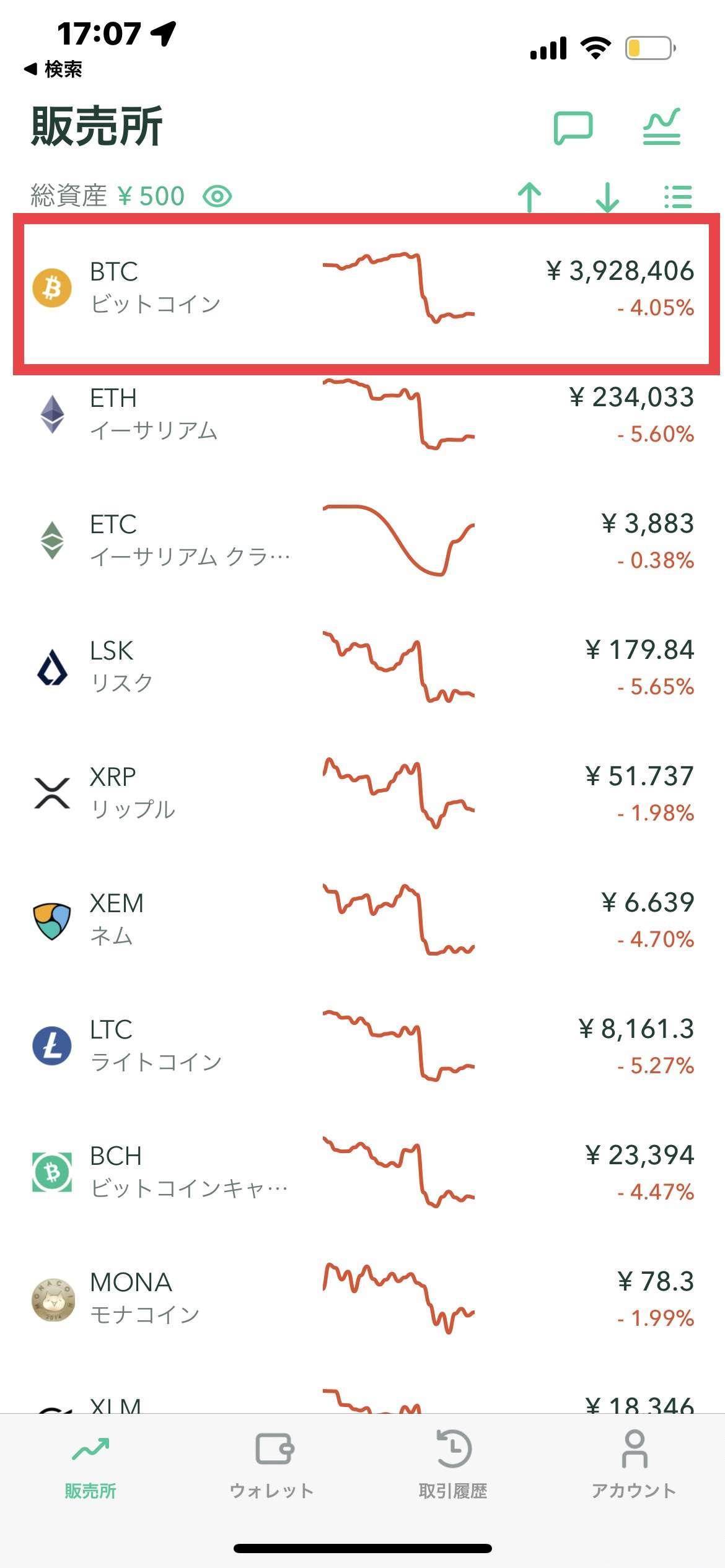Open LTC Litecoin
The image size is (725, 1568).
tap(362, 1047)
